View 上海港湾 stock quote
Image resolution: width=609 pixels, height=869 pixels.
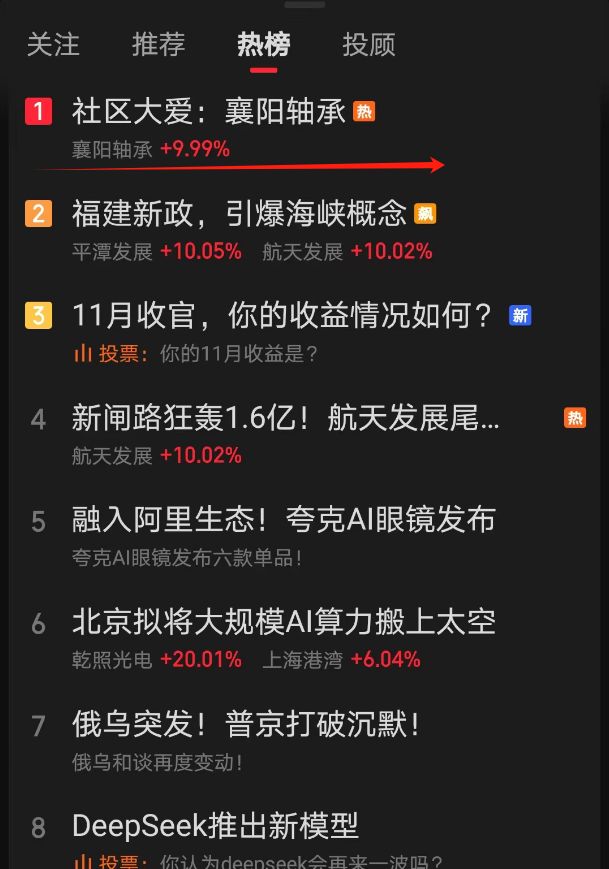point(302,660)
